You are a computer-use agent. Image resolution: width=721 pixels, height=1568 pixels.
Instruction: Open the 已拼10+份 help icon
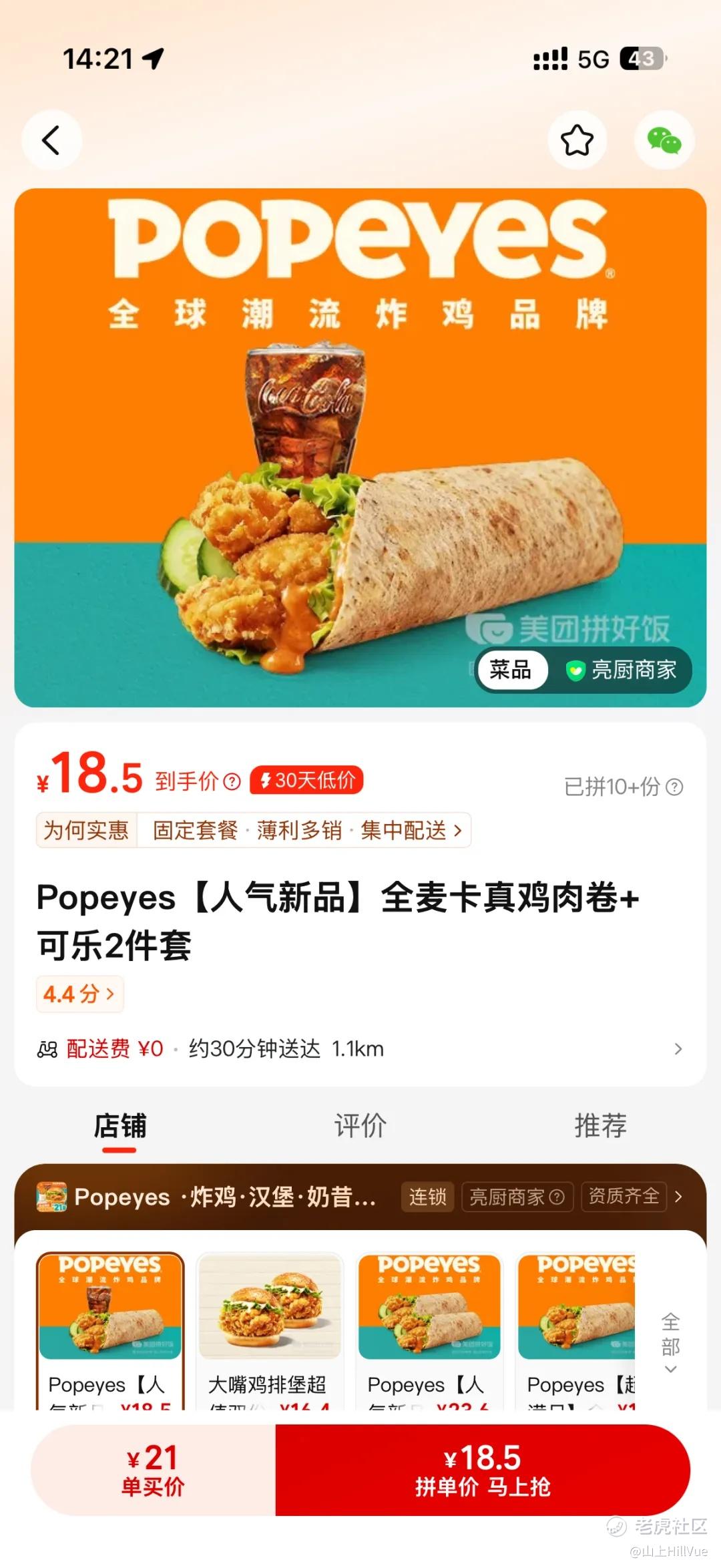click(675, 787)
